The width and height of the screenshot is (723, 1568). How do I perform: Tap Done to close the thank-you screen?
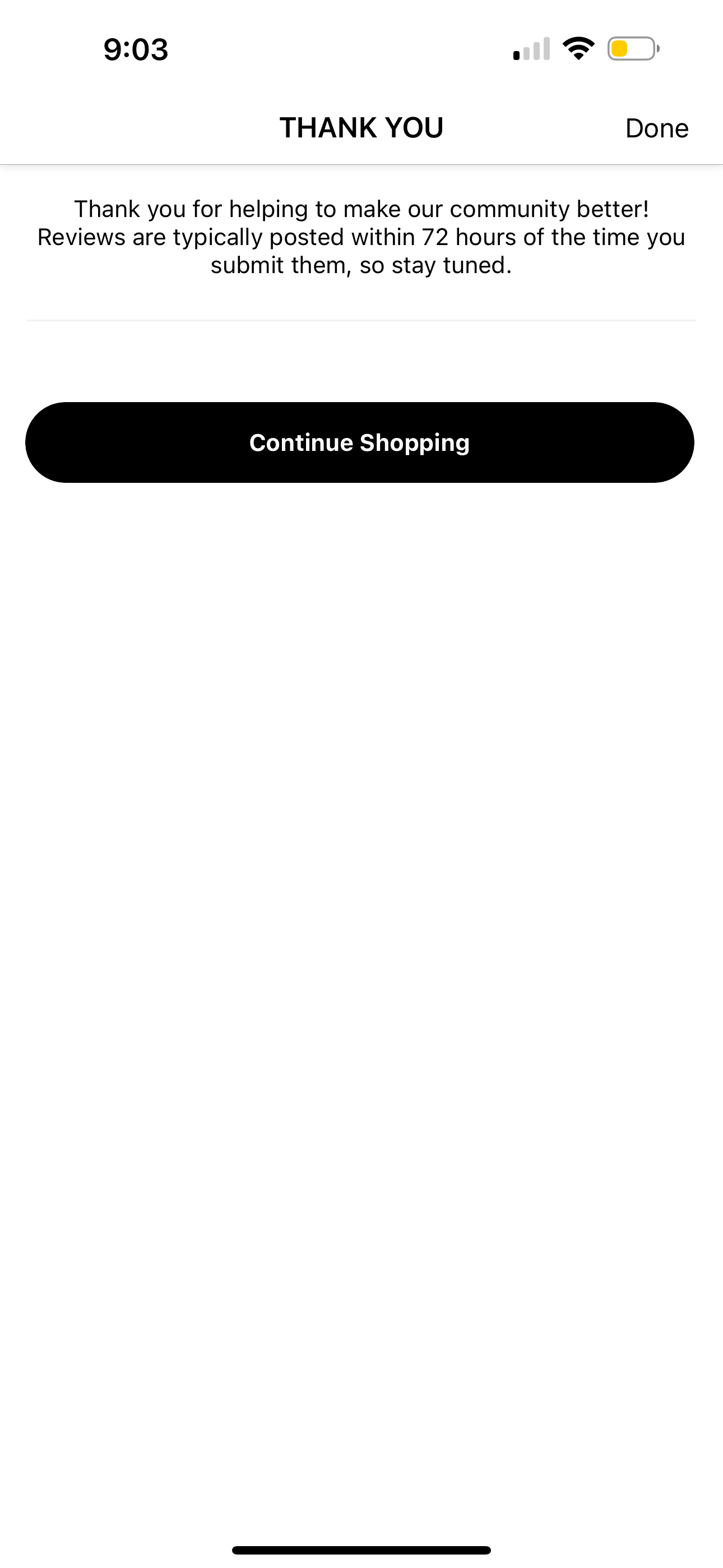point(656,128)
